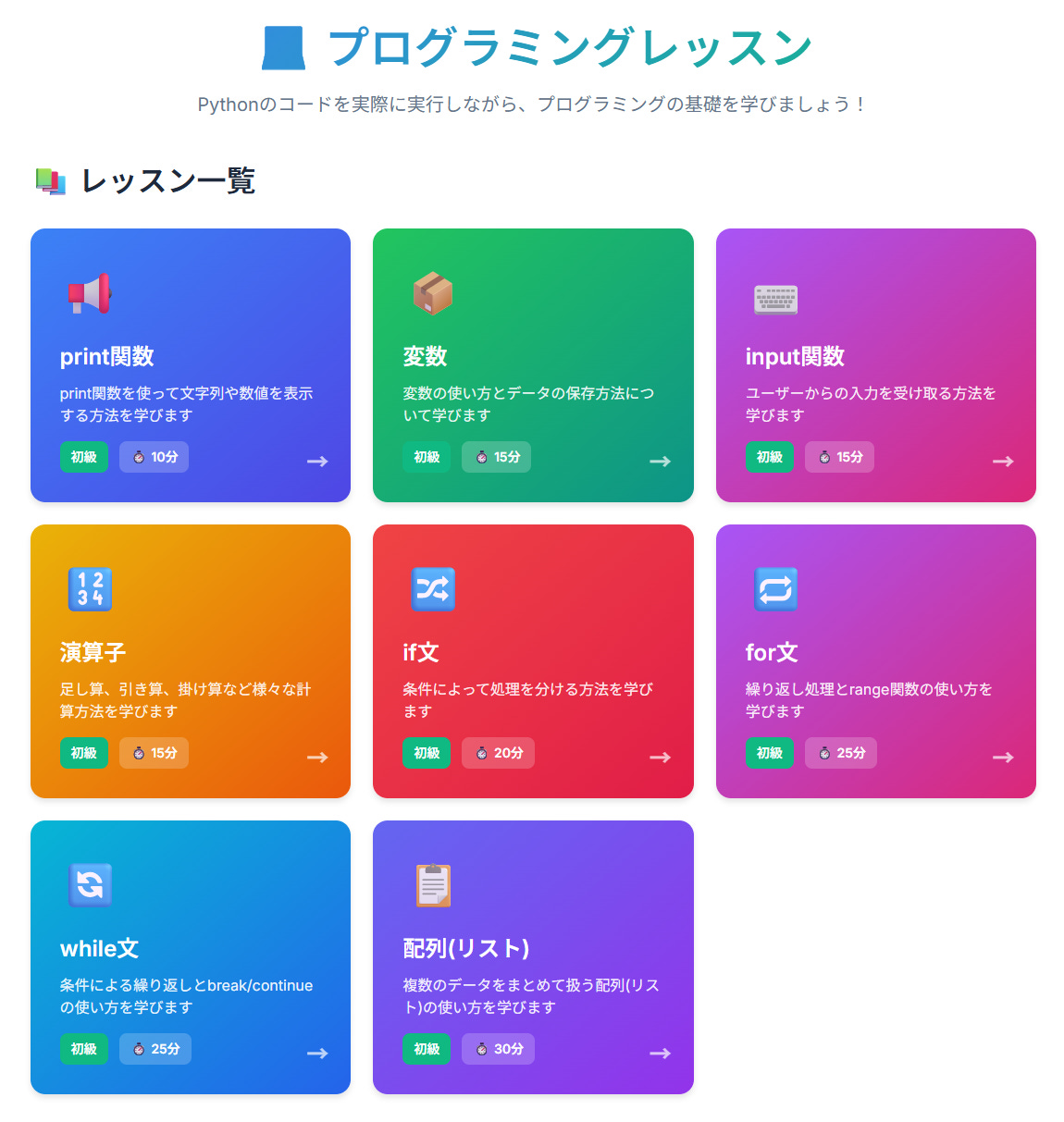Image resolution: width=1064 pixels, height=1122 pixels.
Task: Open the print関数 lesson card
Action: click(x=190, y=365)
